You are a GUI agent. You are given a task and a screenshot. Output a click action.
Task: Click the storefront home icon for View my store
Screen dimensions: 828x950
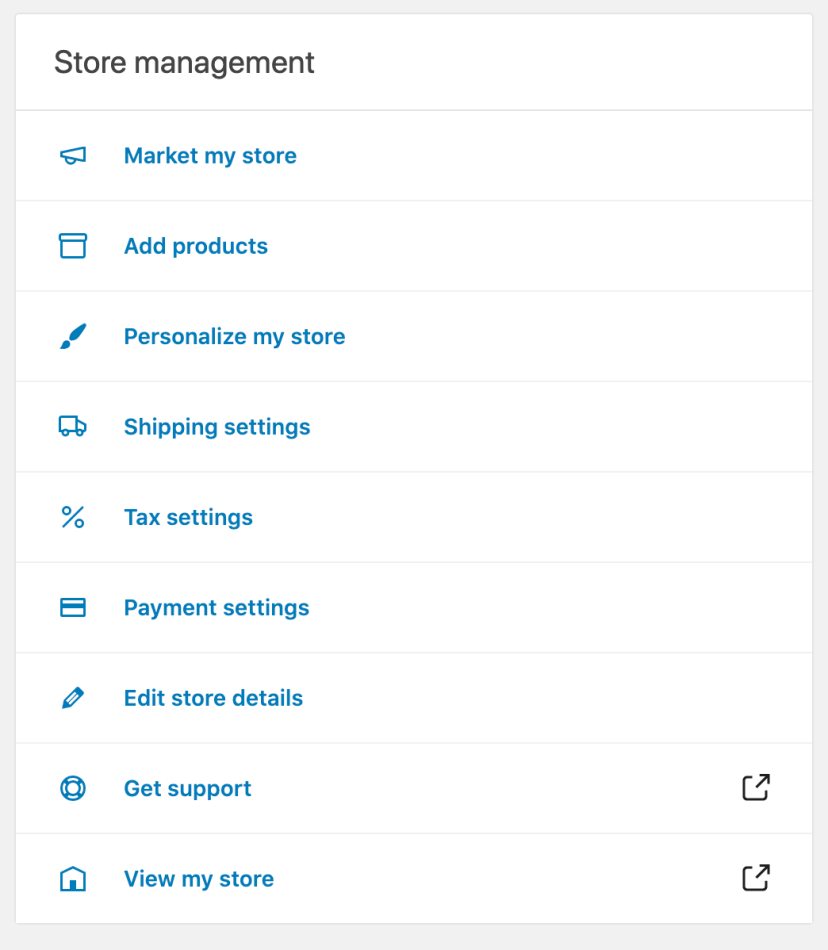point(72,878)
